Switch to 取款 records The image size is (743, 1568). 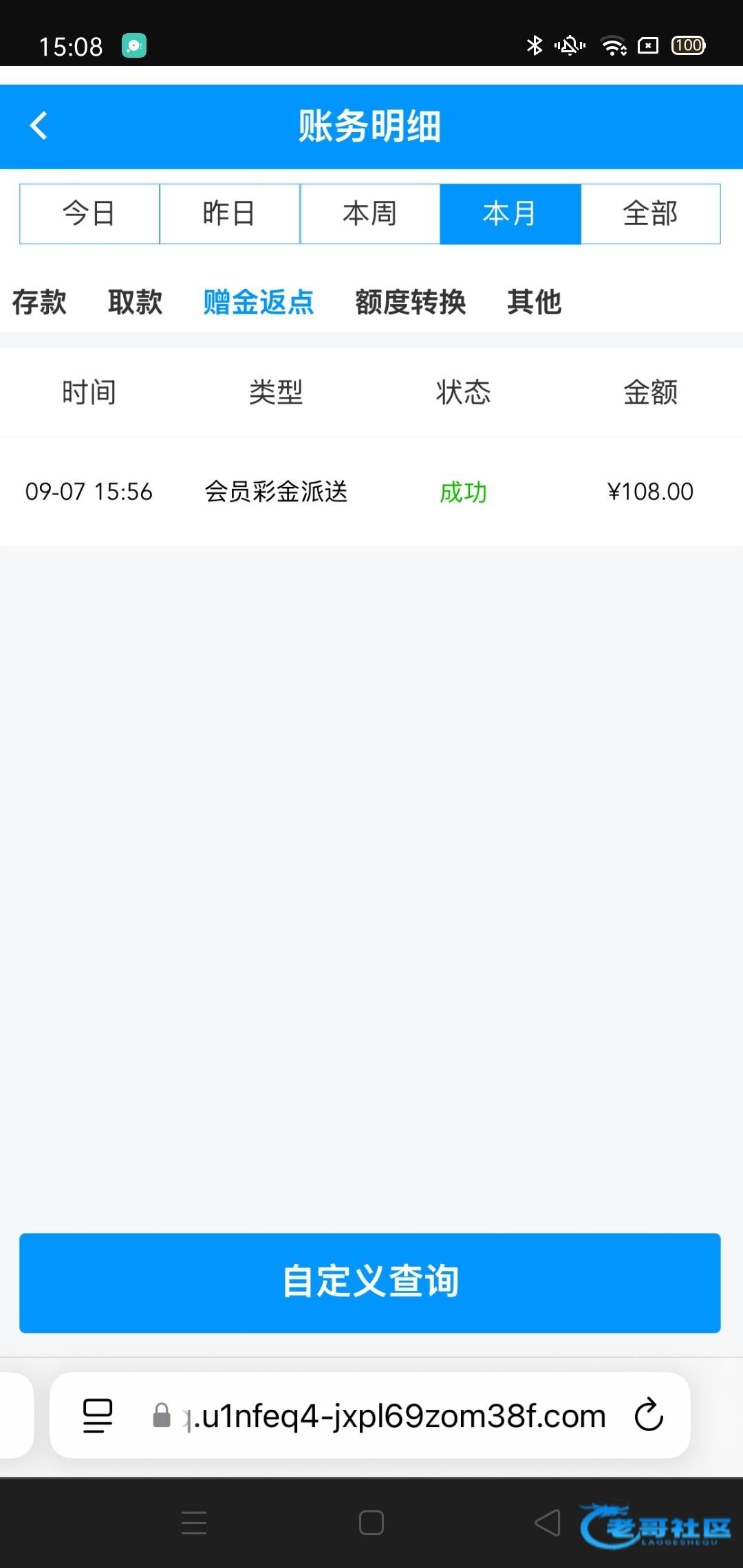pos(136,302)
